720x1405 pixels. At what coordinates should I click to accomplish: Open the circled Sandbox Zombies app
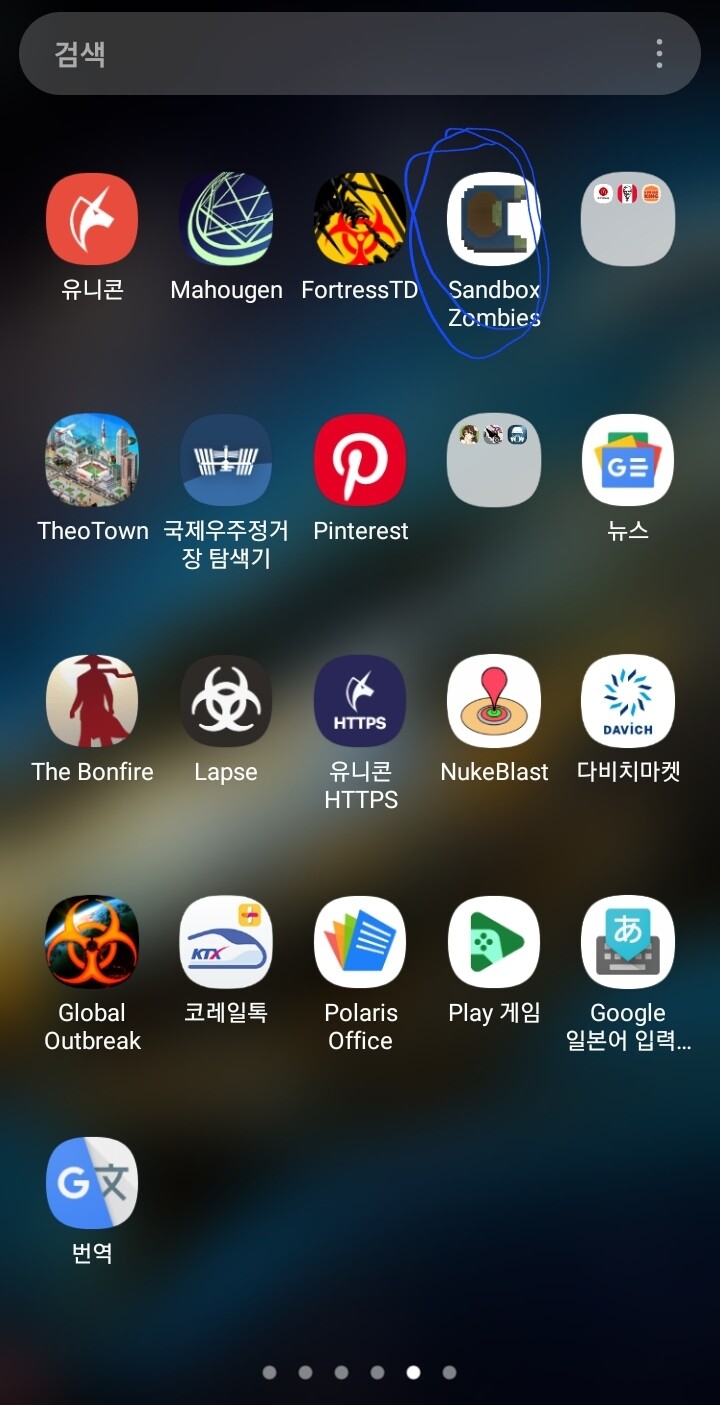(494, 218)
